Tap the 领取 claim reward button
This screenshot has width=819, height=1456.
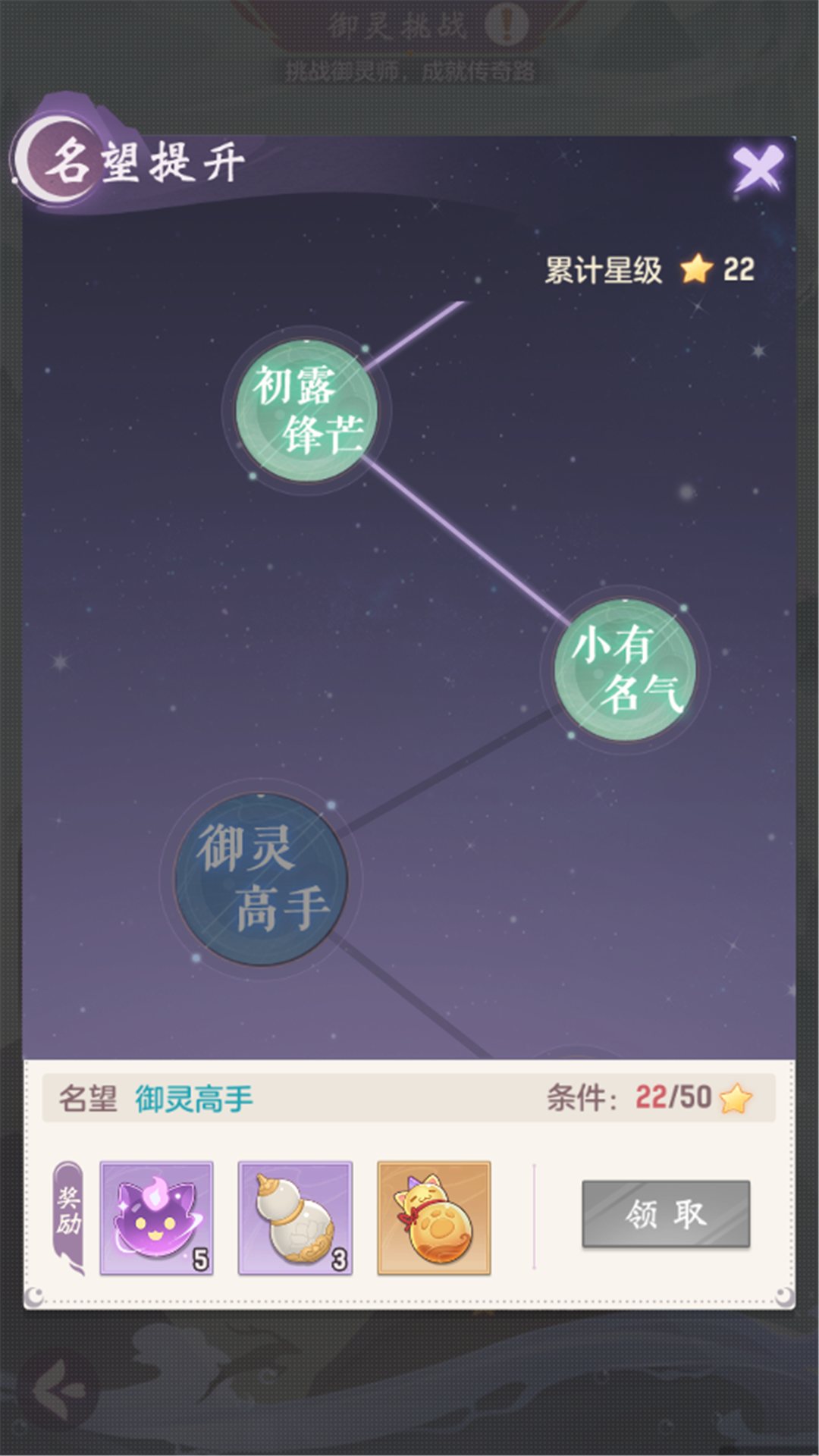pos(666,1214)
